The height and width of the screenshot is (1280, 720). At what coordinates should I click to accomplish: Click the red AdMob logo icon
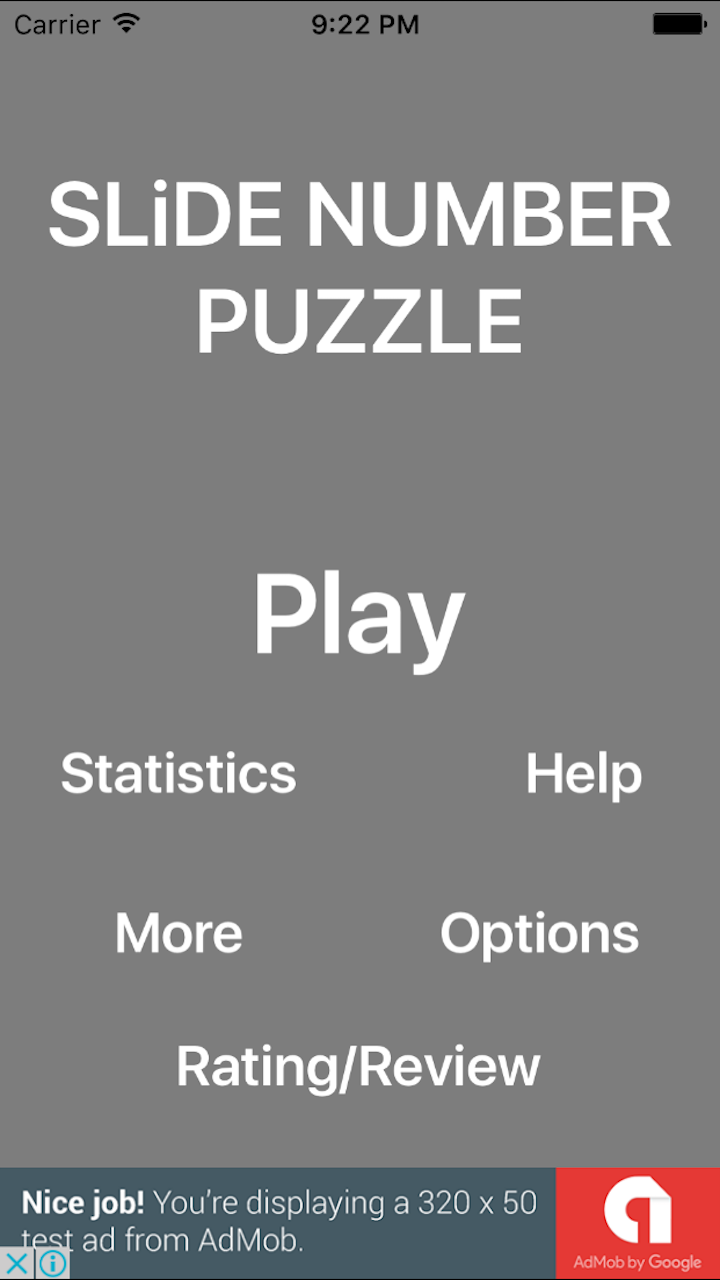coord(637,1210)
